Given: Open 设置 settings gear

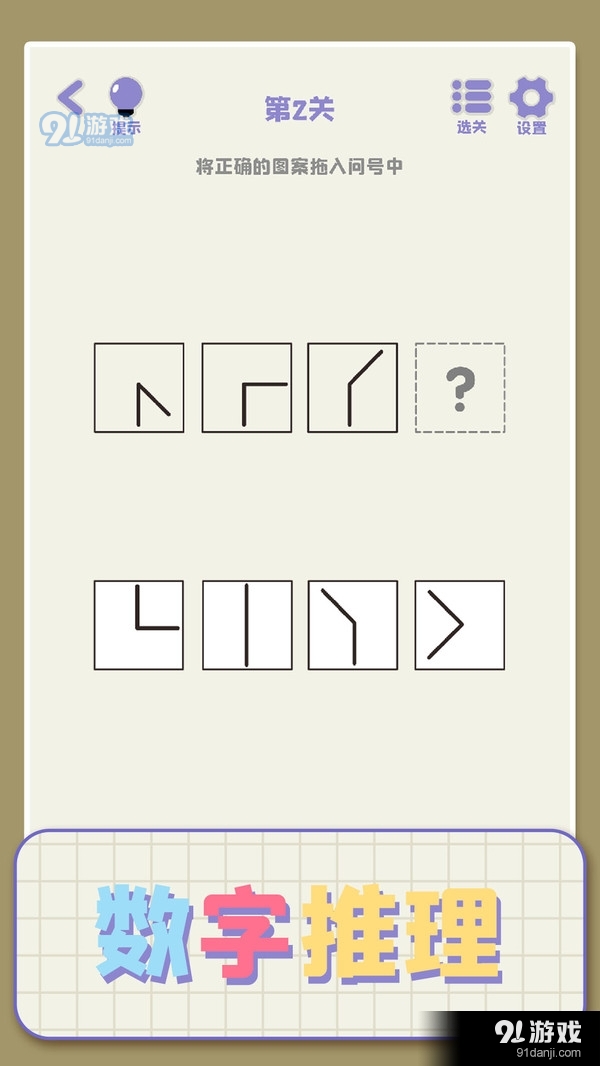Looking at the screenshot, I should (531, 104).
